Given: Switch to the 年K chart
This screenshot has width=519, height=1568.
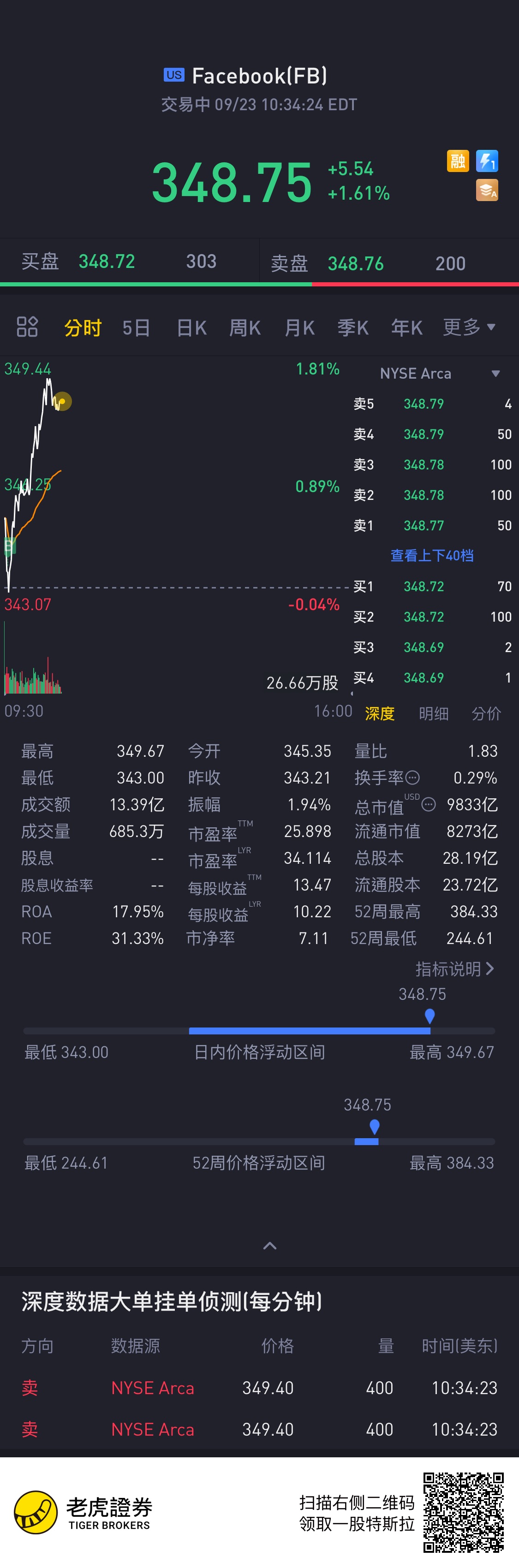Looking at the screenshot, I should 406,328.
